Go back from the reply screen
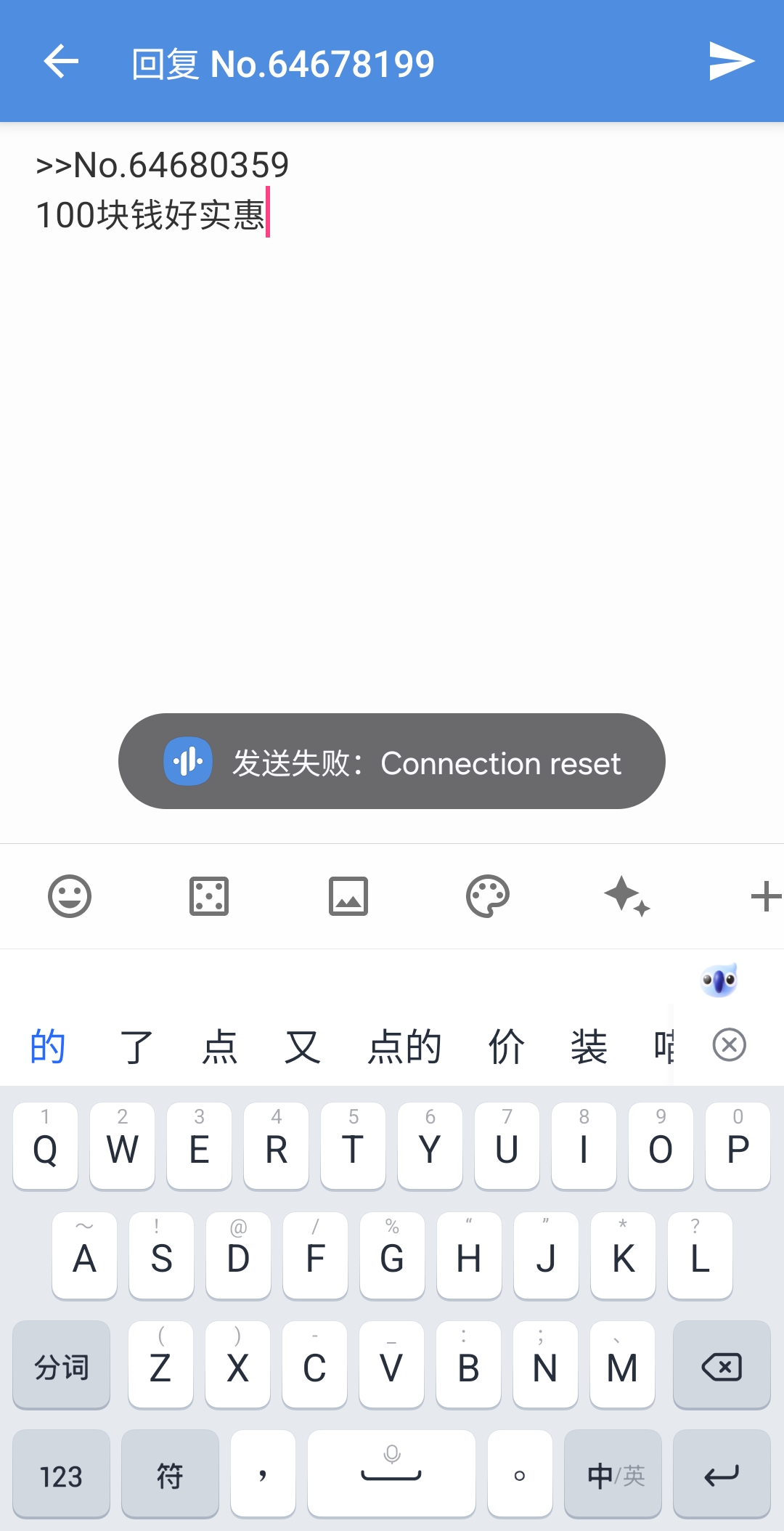This screenshot has height=1531, width=784. (x=61, y=61)
